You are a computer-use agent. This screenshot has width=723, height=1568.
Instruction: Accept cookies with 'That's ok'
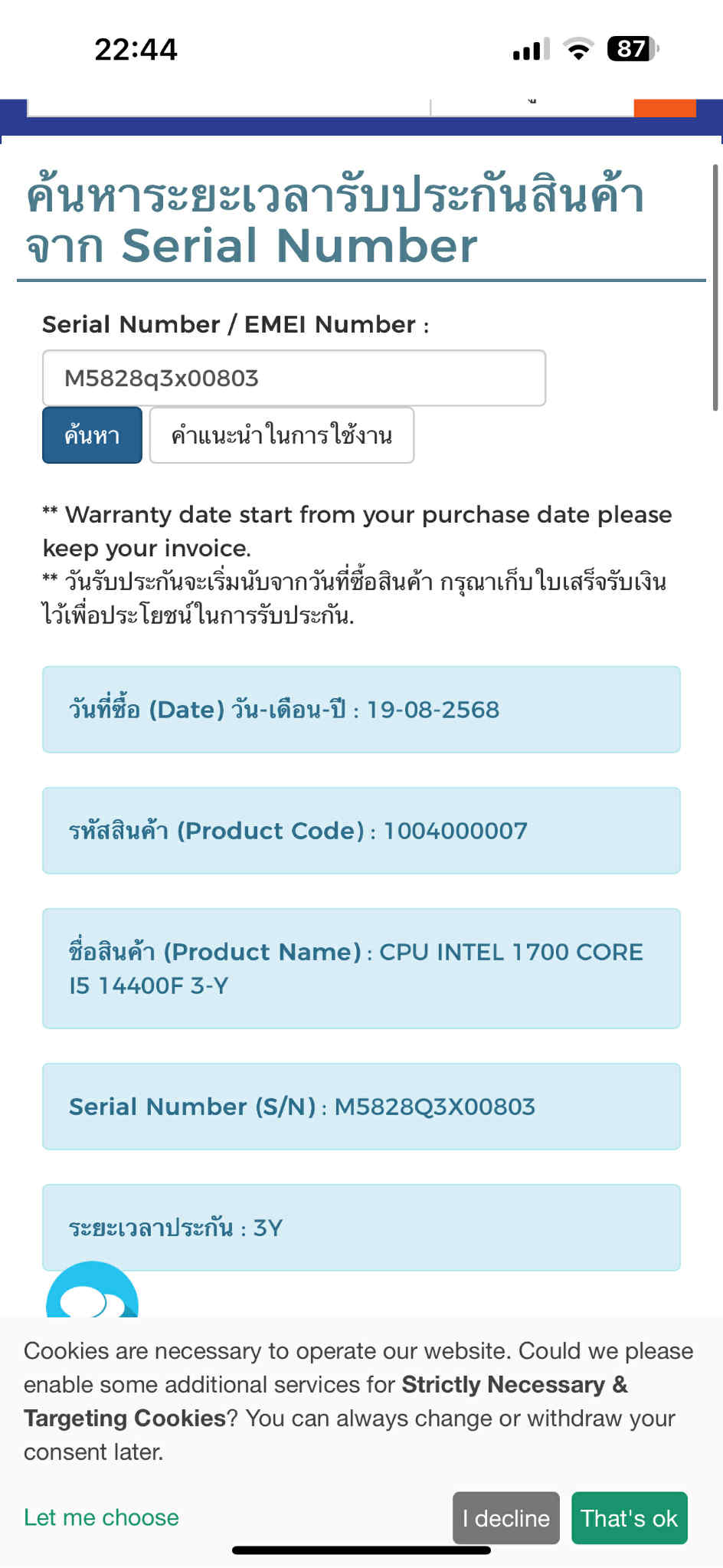point(630,1518)
